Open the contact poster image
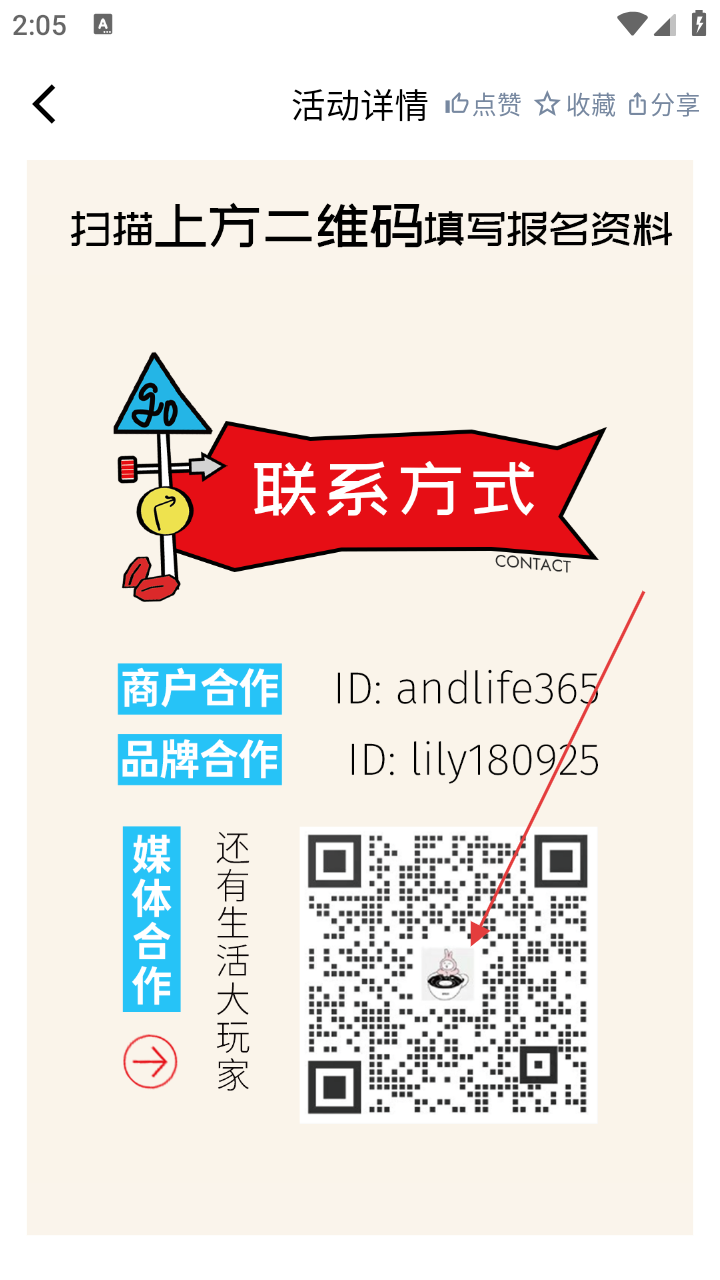The width and height of the screenshot is (720, 1280). [359, 696]
